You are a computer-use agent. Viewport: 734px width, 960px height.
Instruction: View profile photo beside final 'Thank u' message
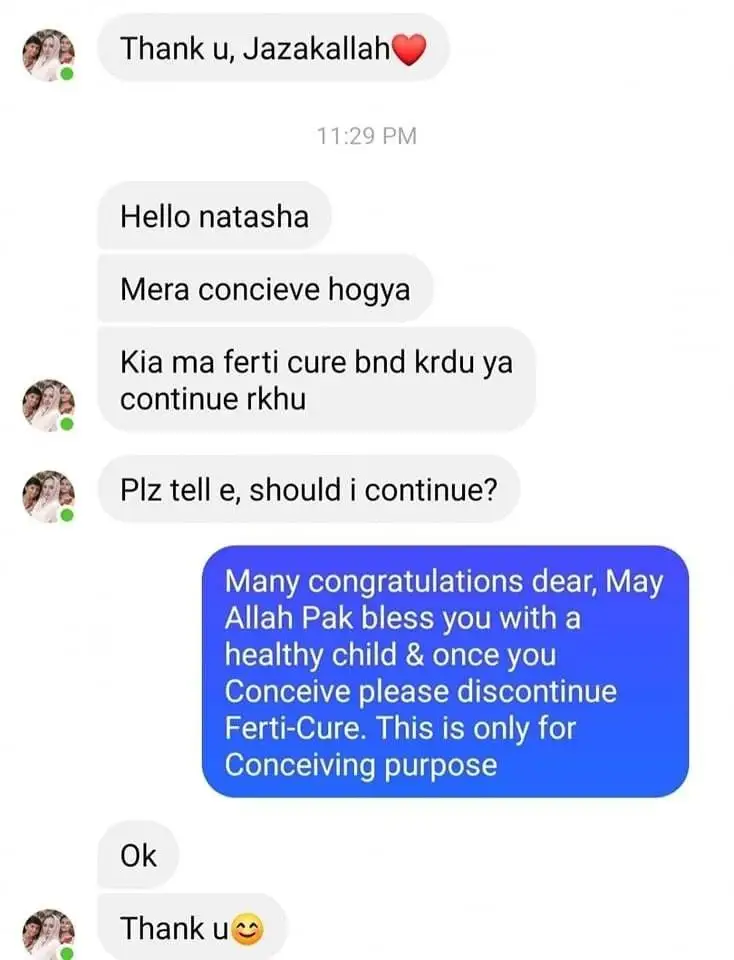pos(48,934)
